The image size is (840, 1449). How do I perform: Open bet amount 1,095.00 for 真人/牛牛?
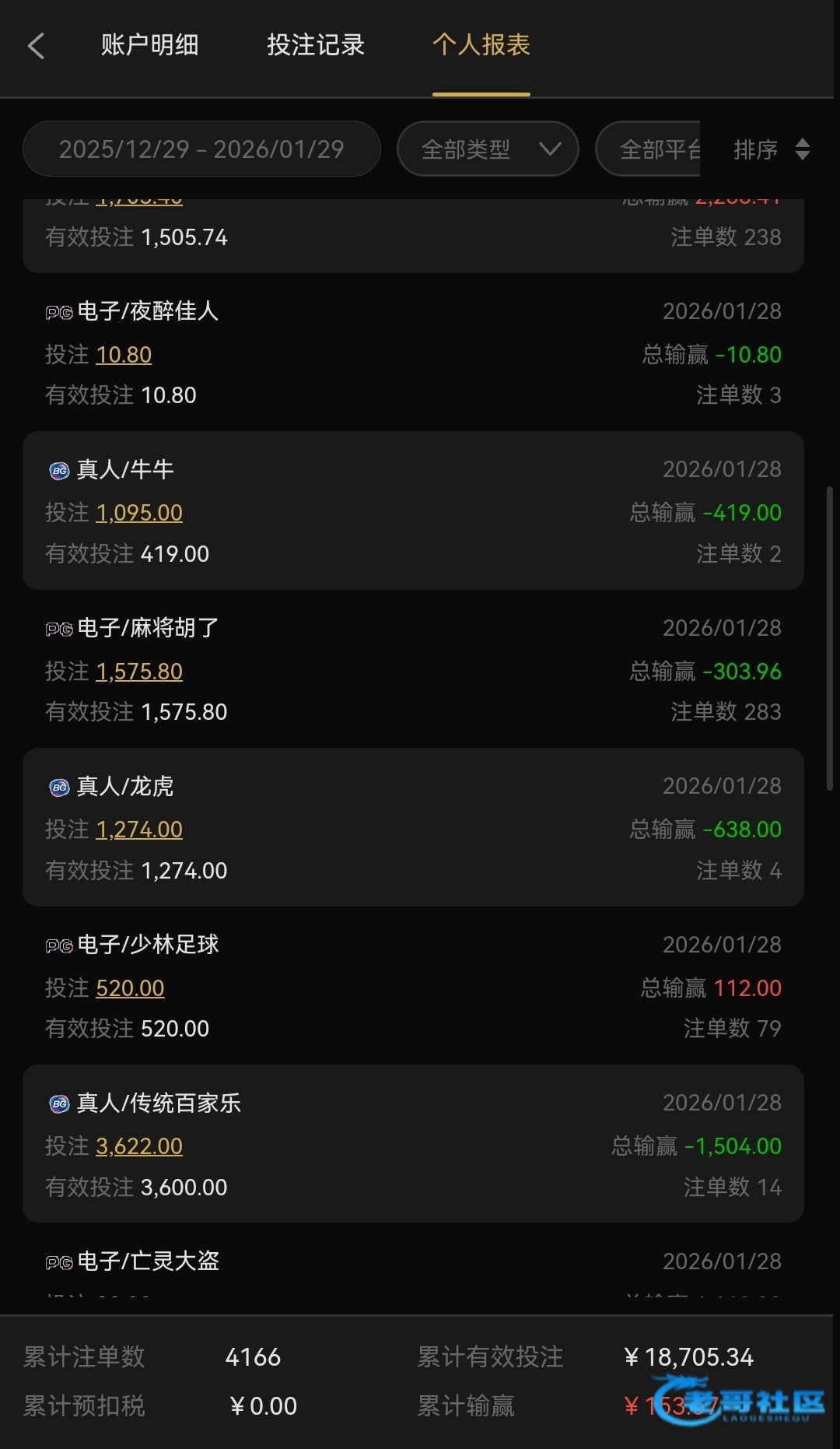139,513
